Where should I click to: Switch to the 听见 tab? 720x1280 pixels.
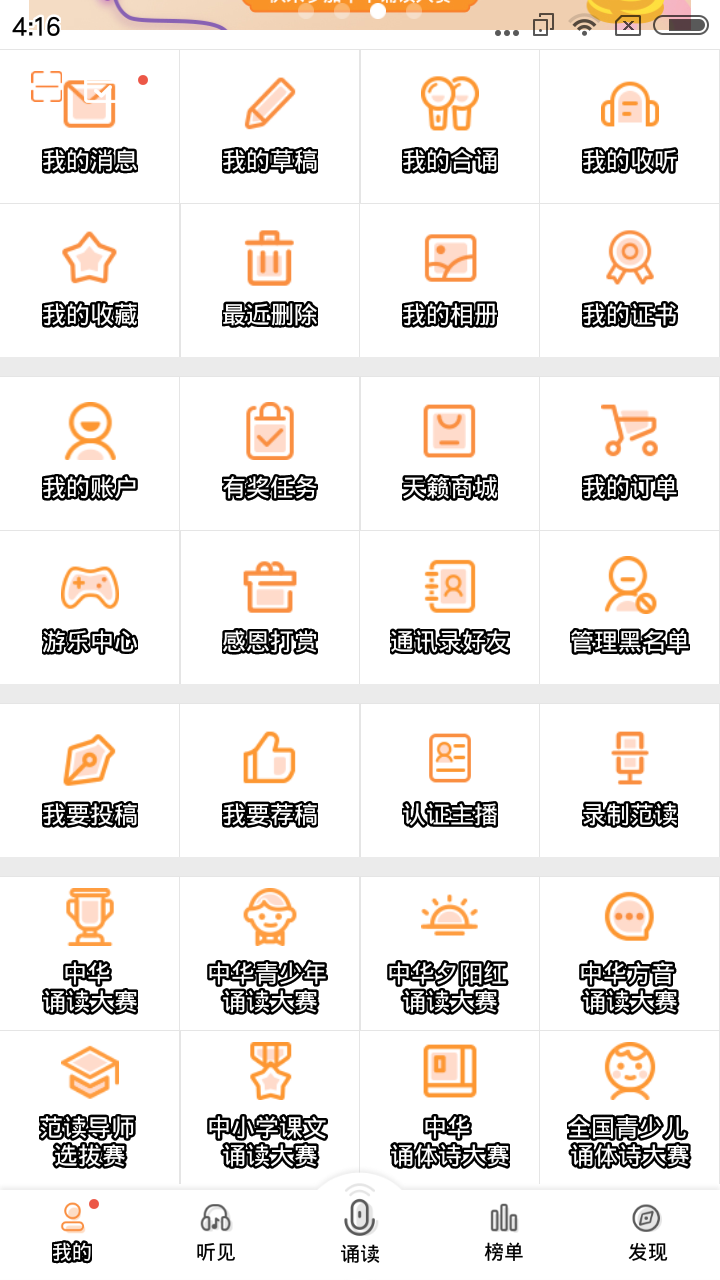pos(216,1232)
